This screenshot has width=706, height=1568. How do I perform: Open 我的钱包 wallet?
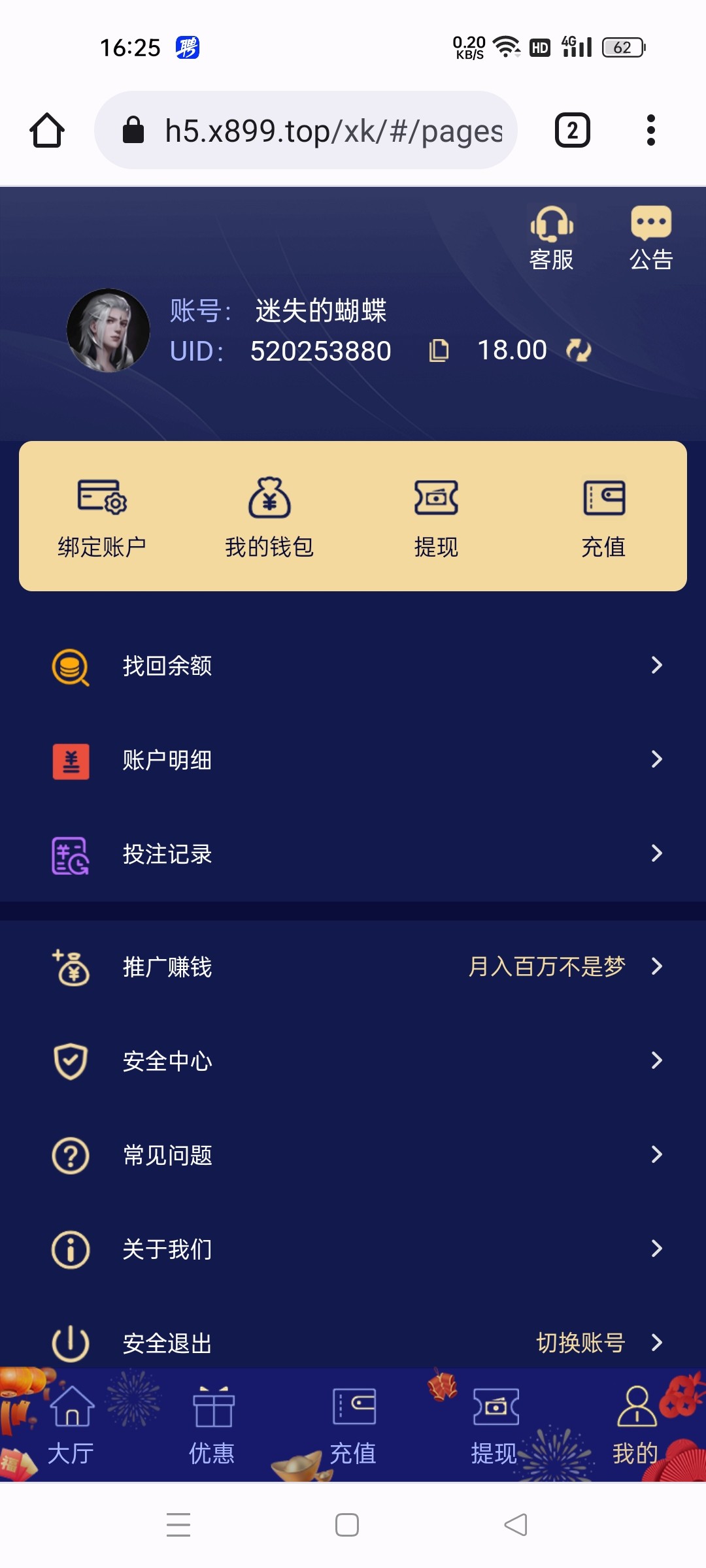pyautogui.click(x=269, y=517)
